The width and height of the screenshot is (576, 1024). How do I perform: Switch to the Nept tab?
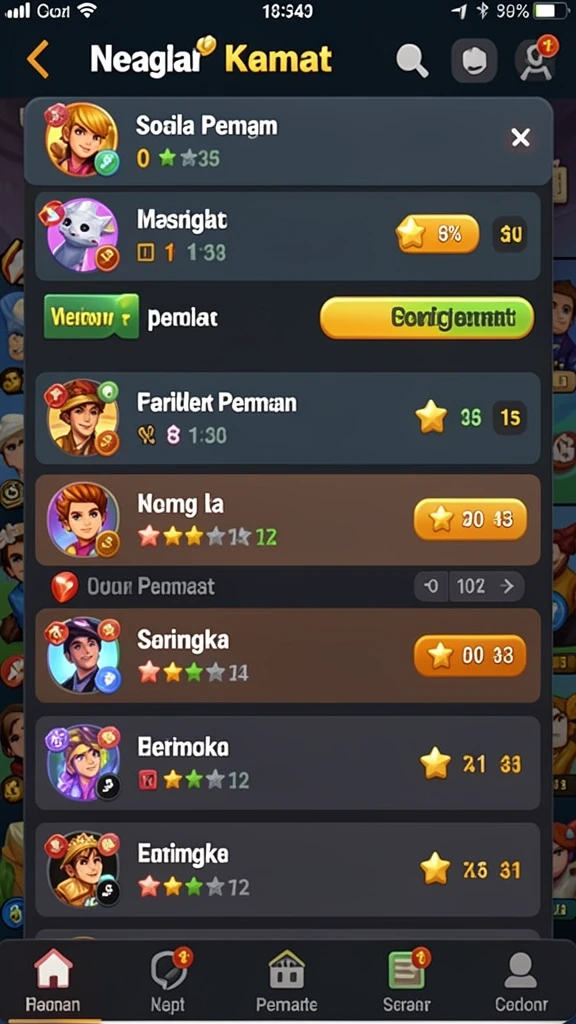click(168, 980)
